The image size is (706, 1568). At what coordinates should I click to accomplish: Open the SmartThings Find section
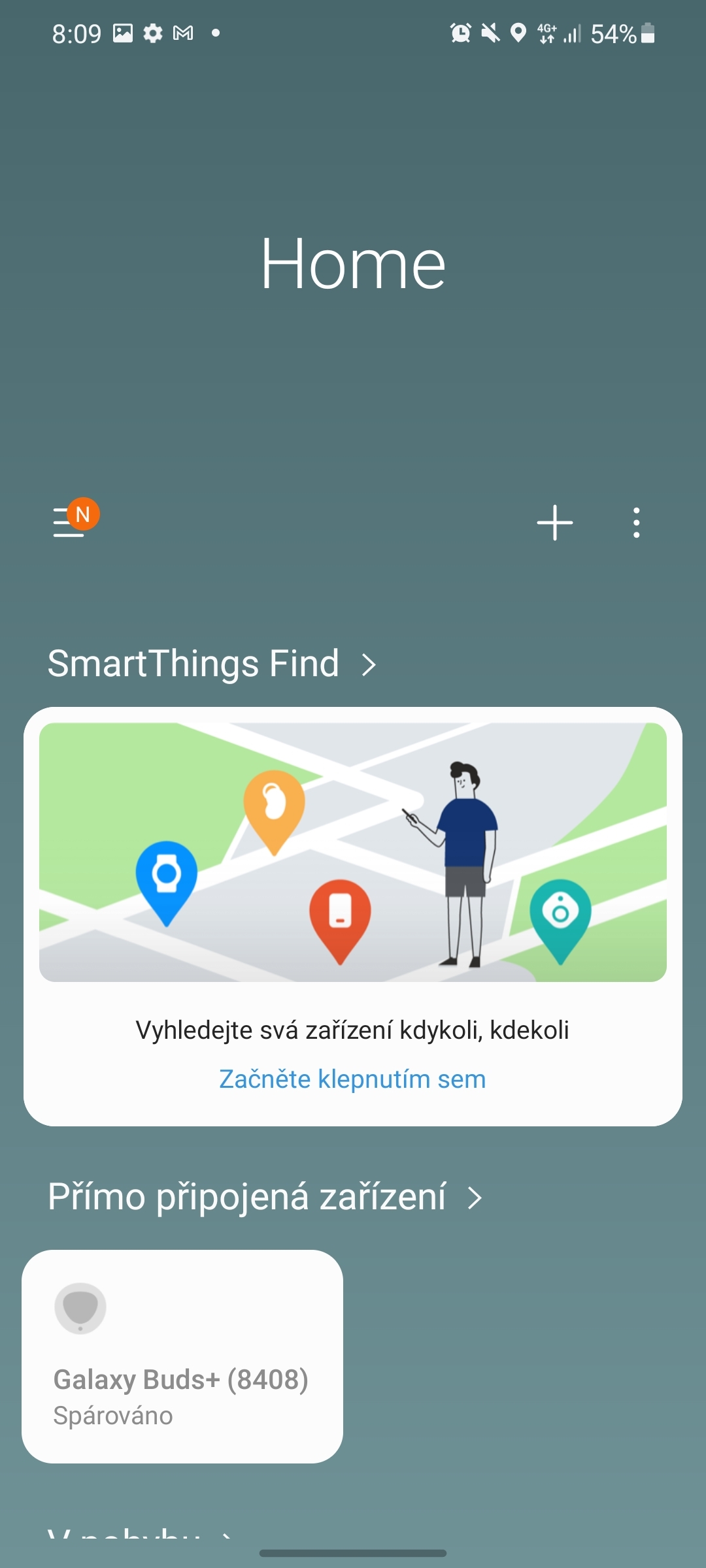click(212, 664)
